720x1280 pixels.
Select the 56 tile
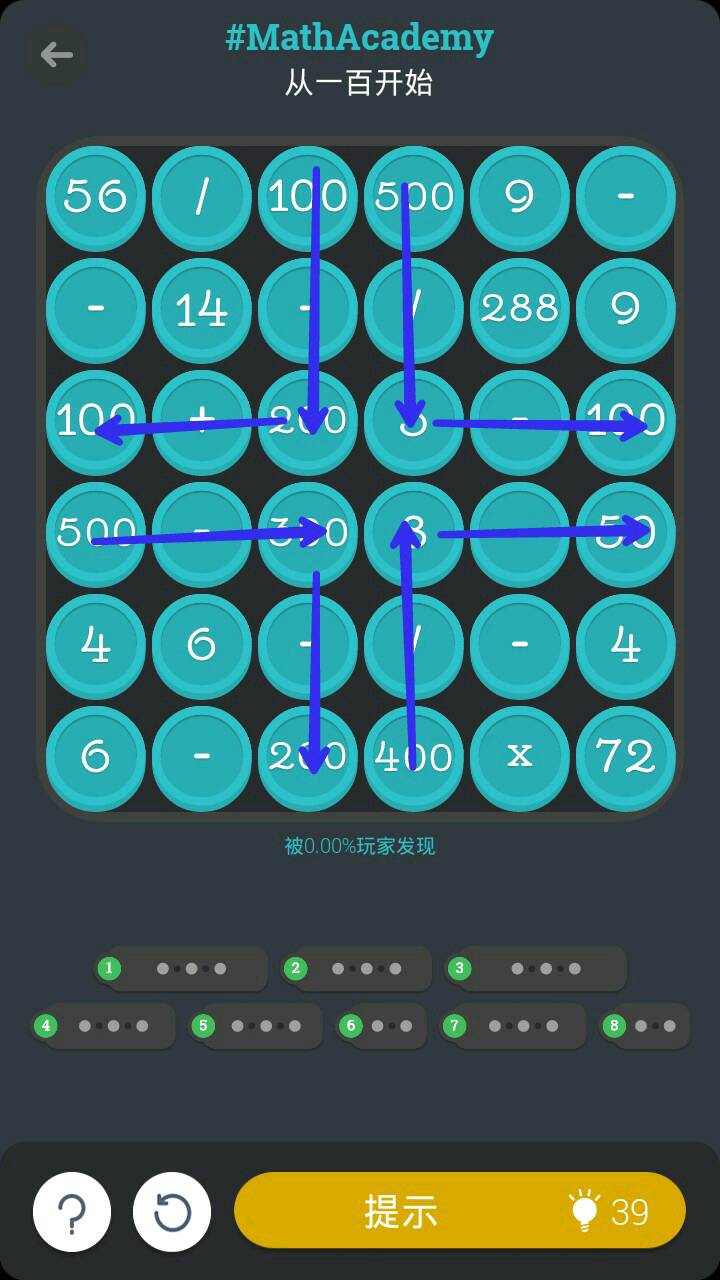click(96, 196)
